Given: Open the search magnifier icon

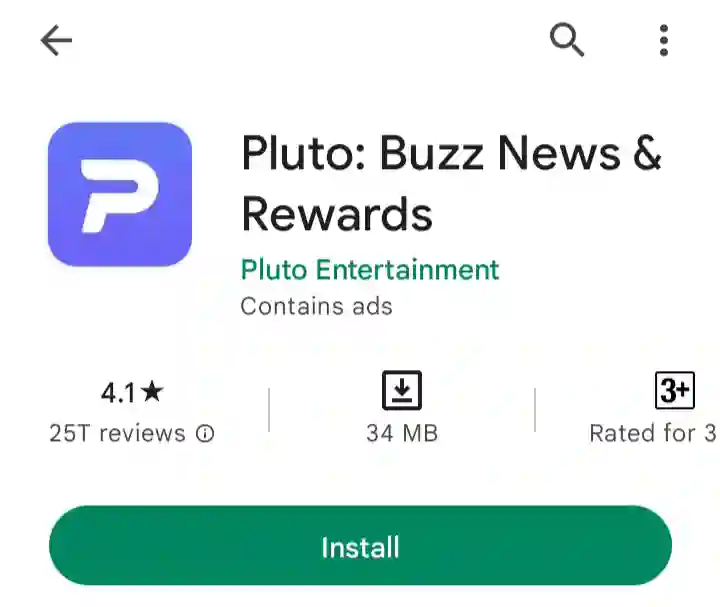Looking at the screenshot, I should [x=567, y=41].
